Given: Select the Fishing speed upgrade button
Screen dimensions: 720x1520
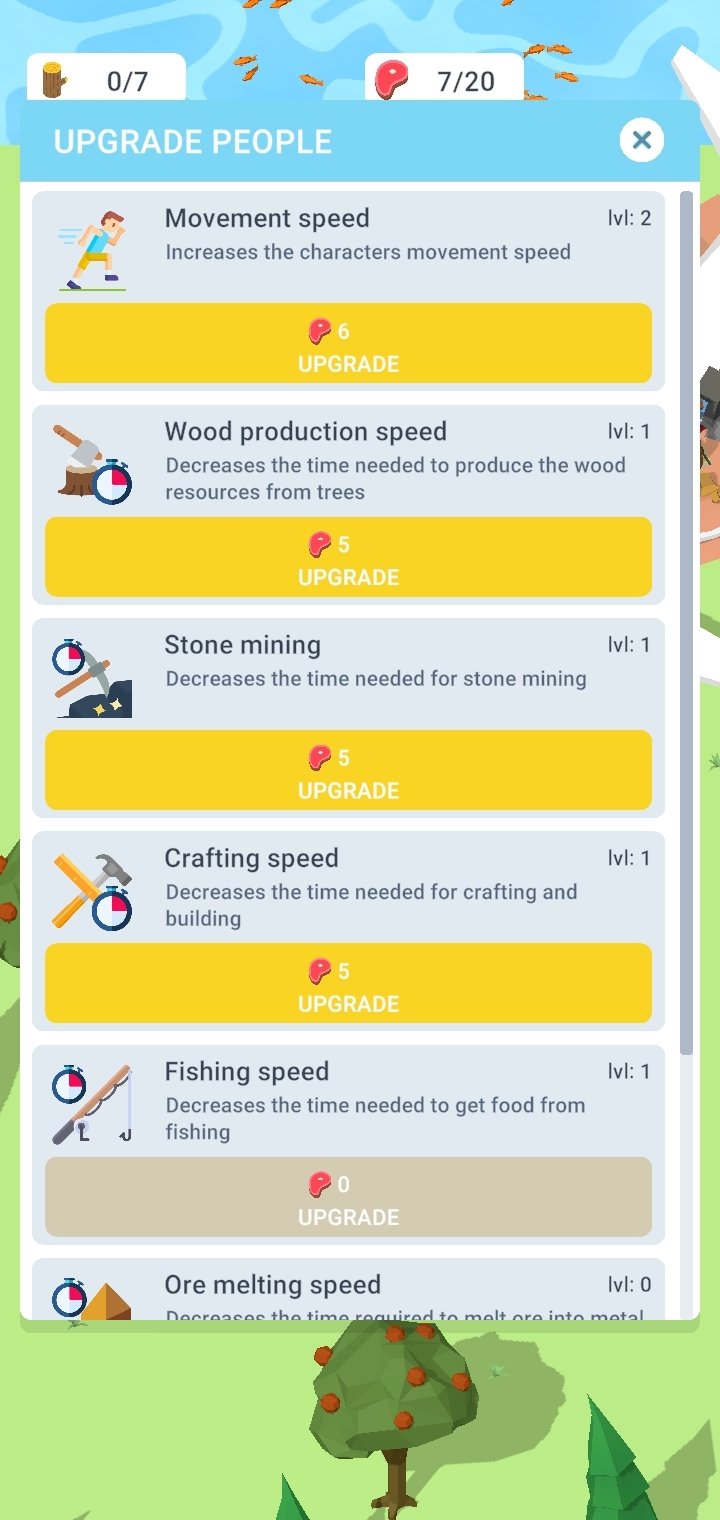Looking at the screenshot, I should [x=348, y=1197].
